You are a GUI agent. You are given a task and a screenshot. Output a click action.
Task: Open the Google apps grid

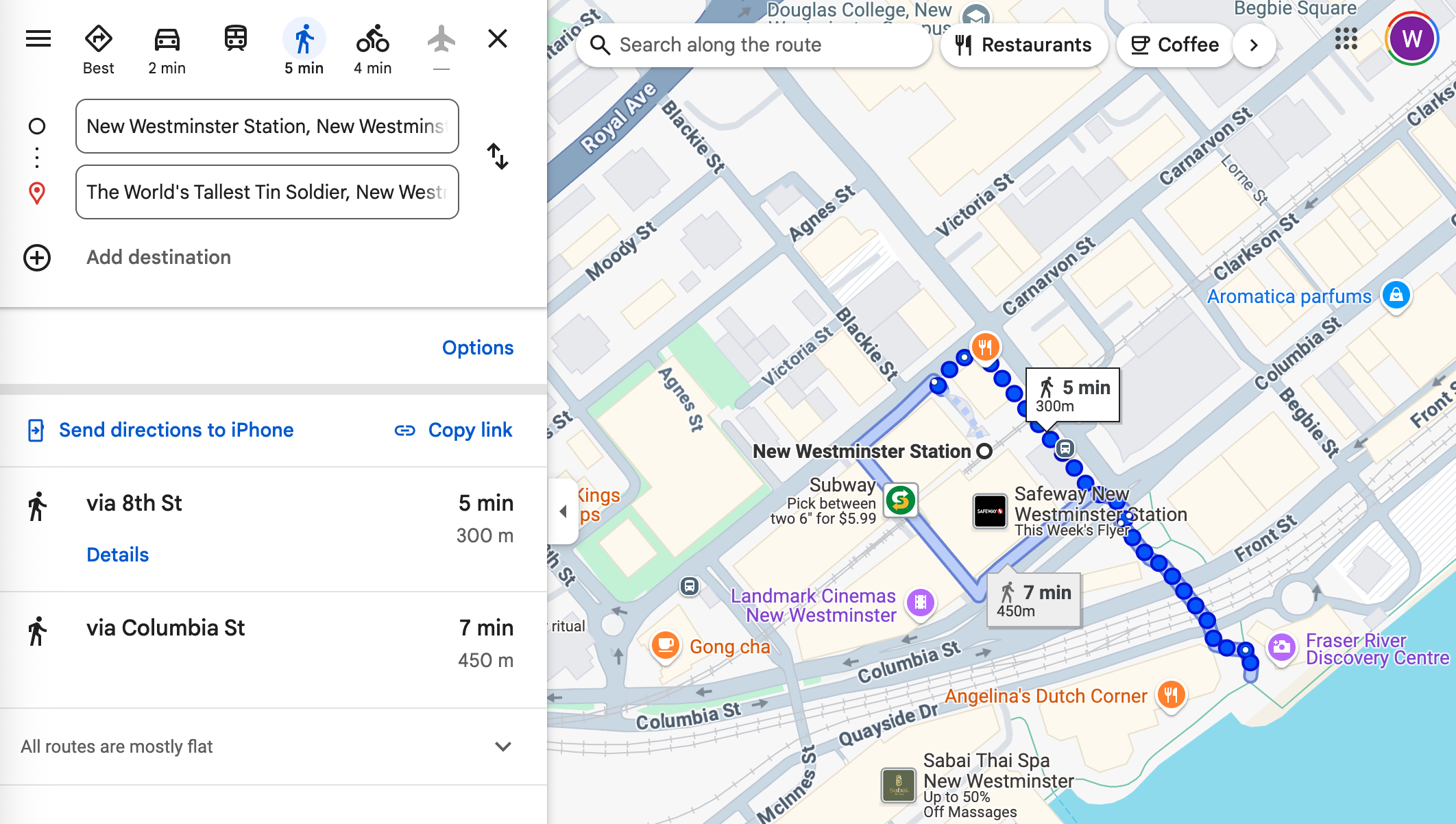(x=1346, y=39)
